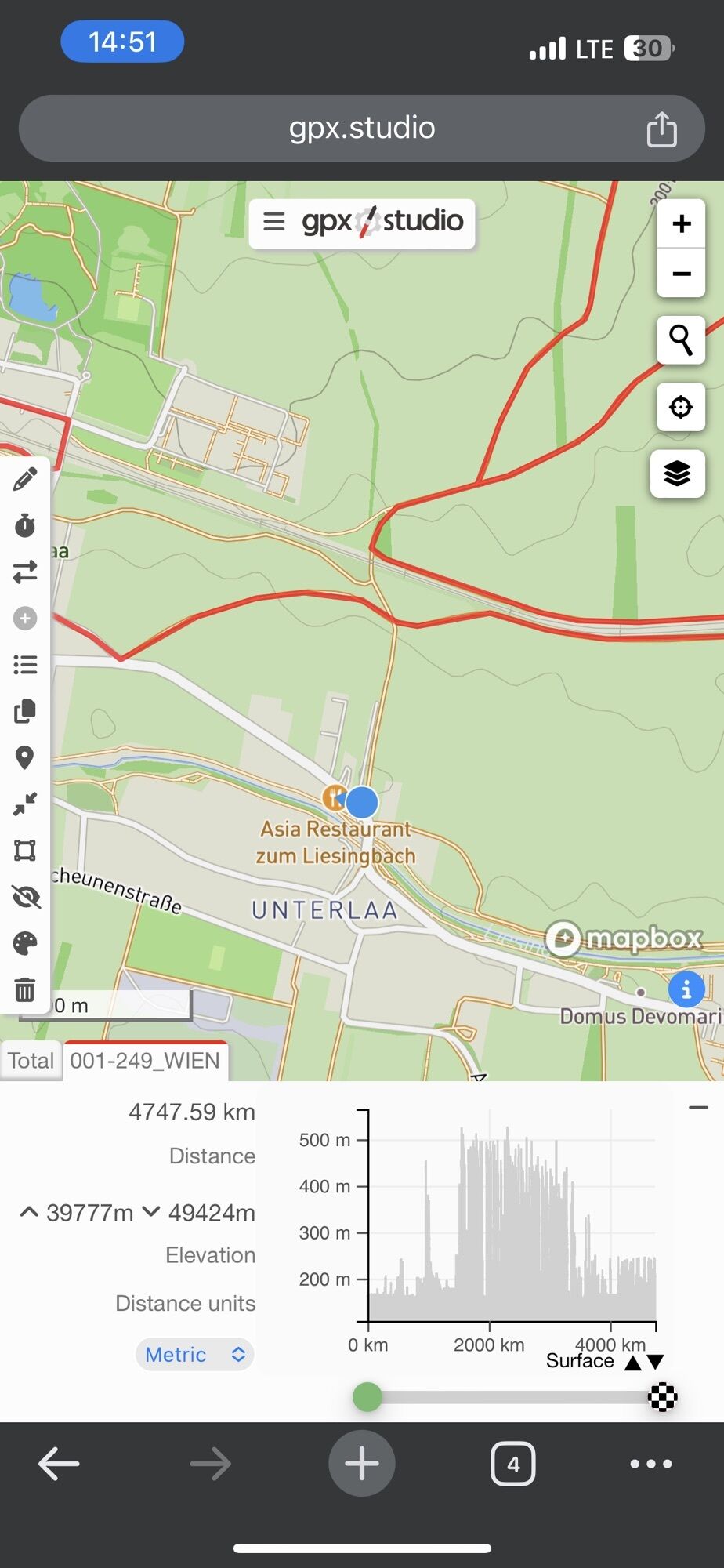Open the map layers selector
This screenshot has width=724, height=1568.
(677, 474)
